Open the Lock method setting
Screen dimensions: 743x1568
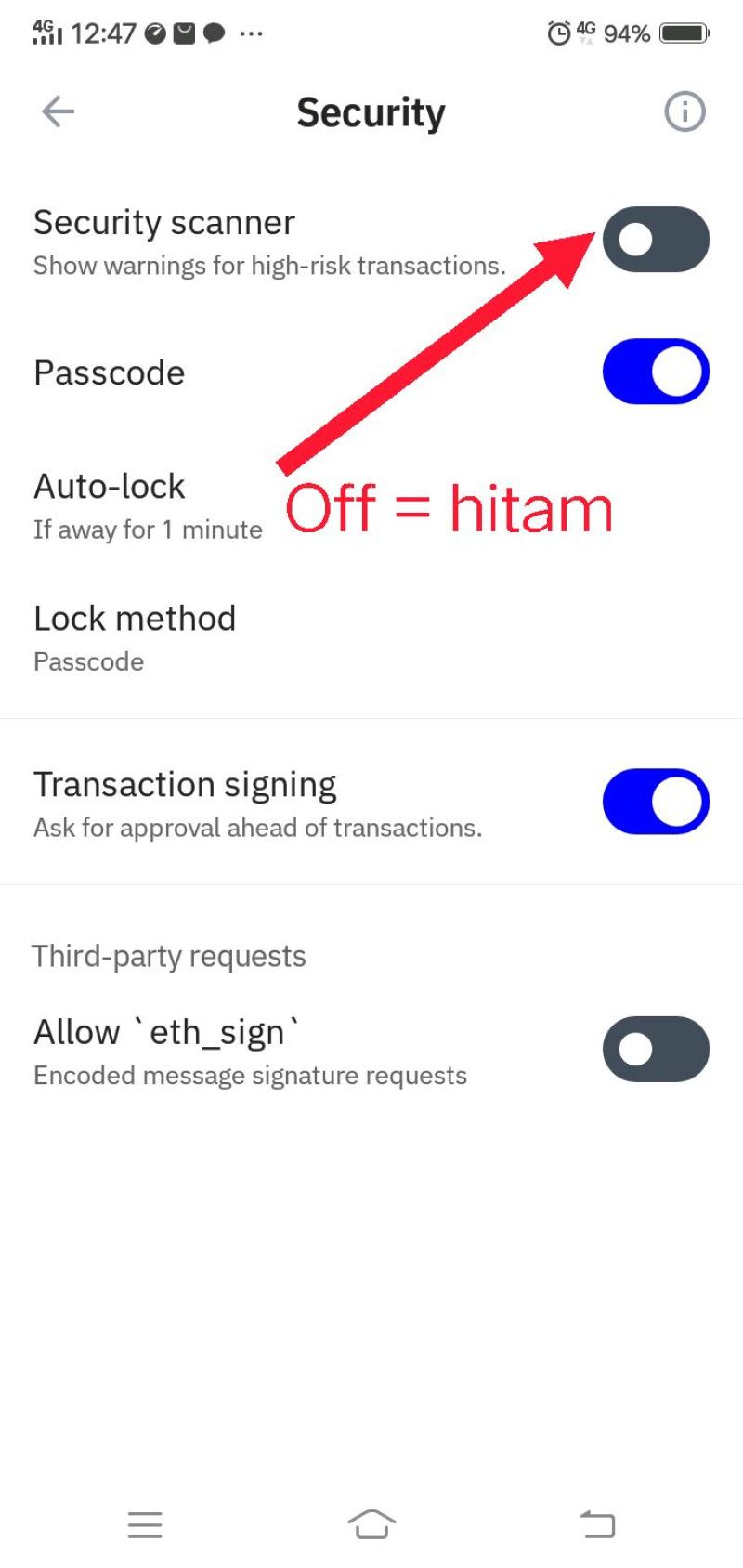371,638
